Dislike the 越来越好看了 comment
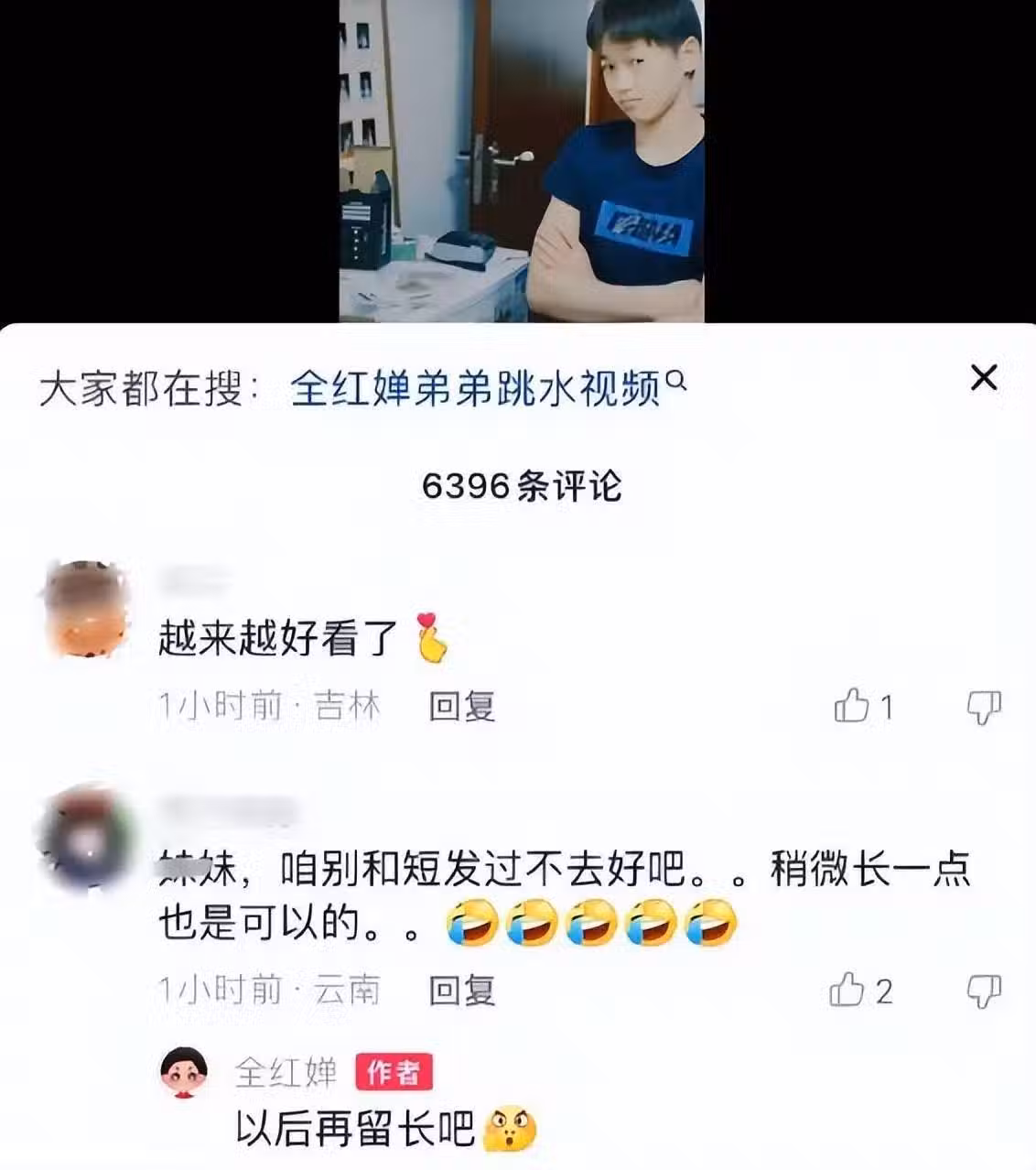 (984, 707)
